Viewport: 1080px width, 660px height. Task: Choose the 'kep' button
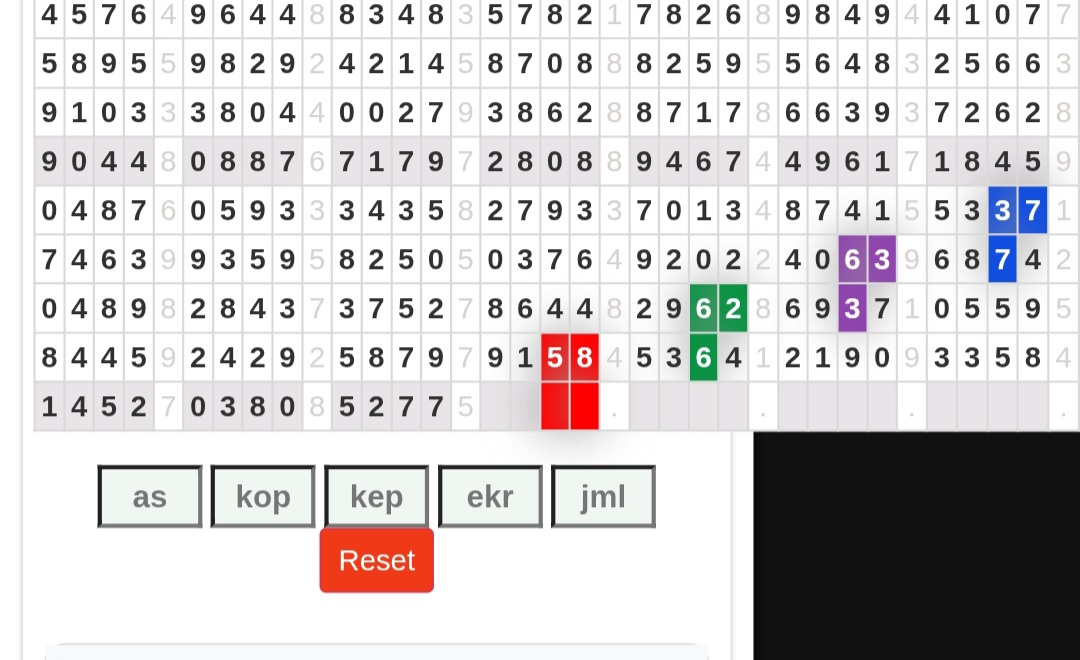pyautogui.click(x=376, y=496)
